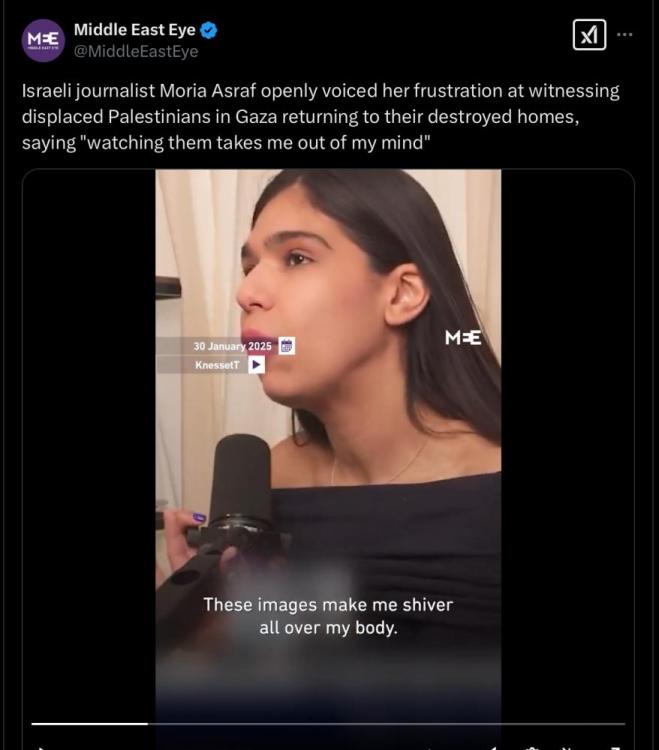The height and width of the screenshot is (750, 659).
Task: Seek on the video progress bar
Action: coord(328,723)
